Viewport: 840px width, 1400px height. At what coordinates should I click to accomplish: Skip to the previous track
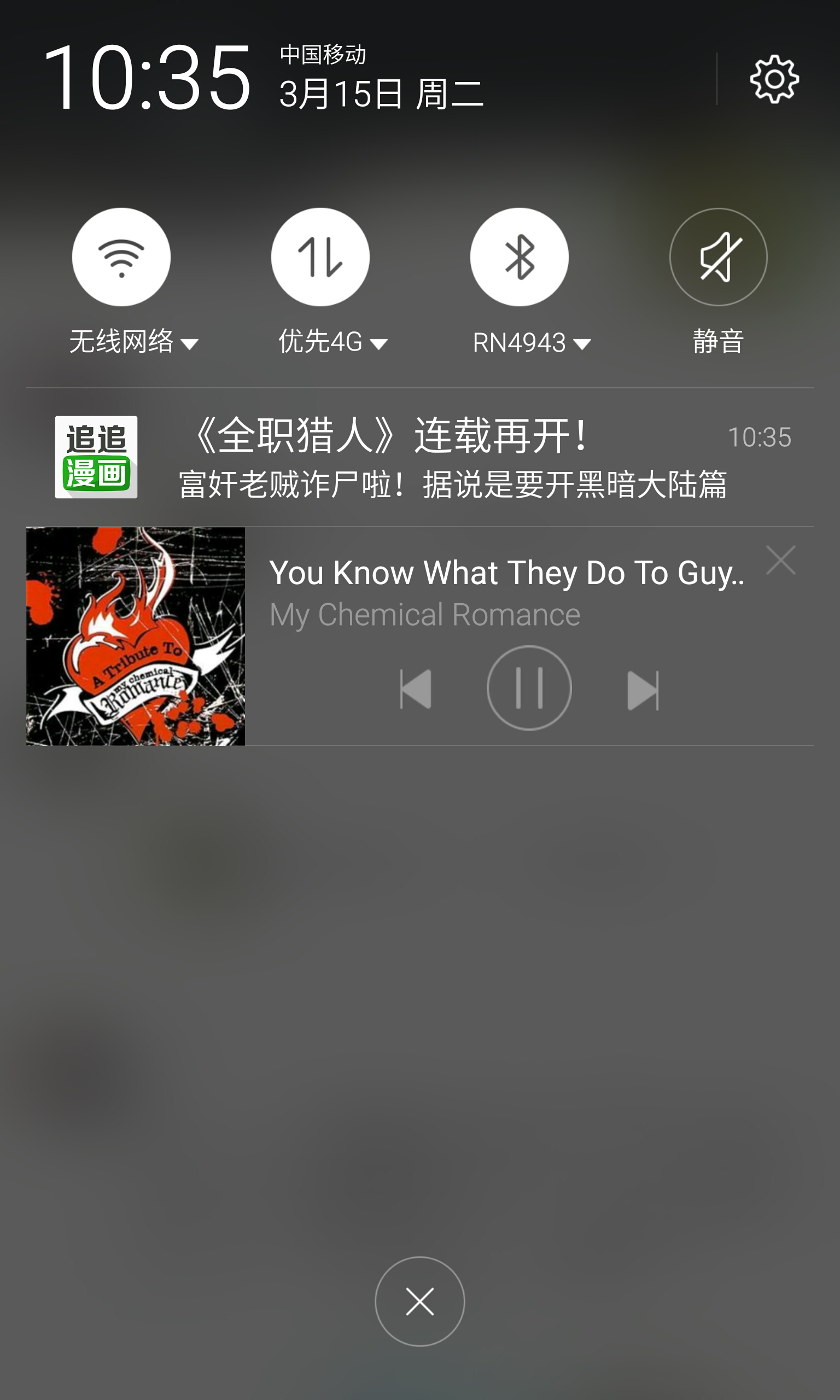click(x=416, y=689)
